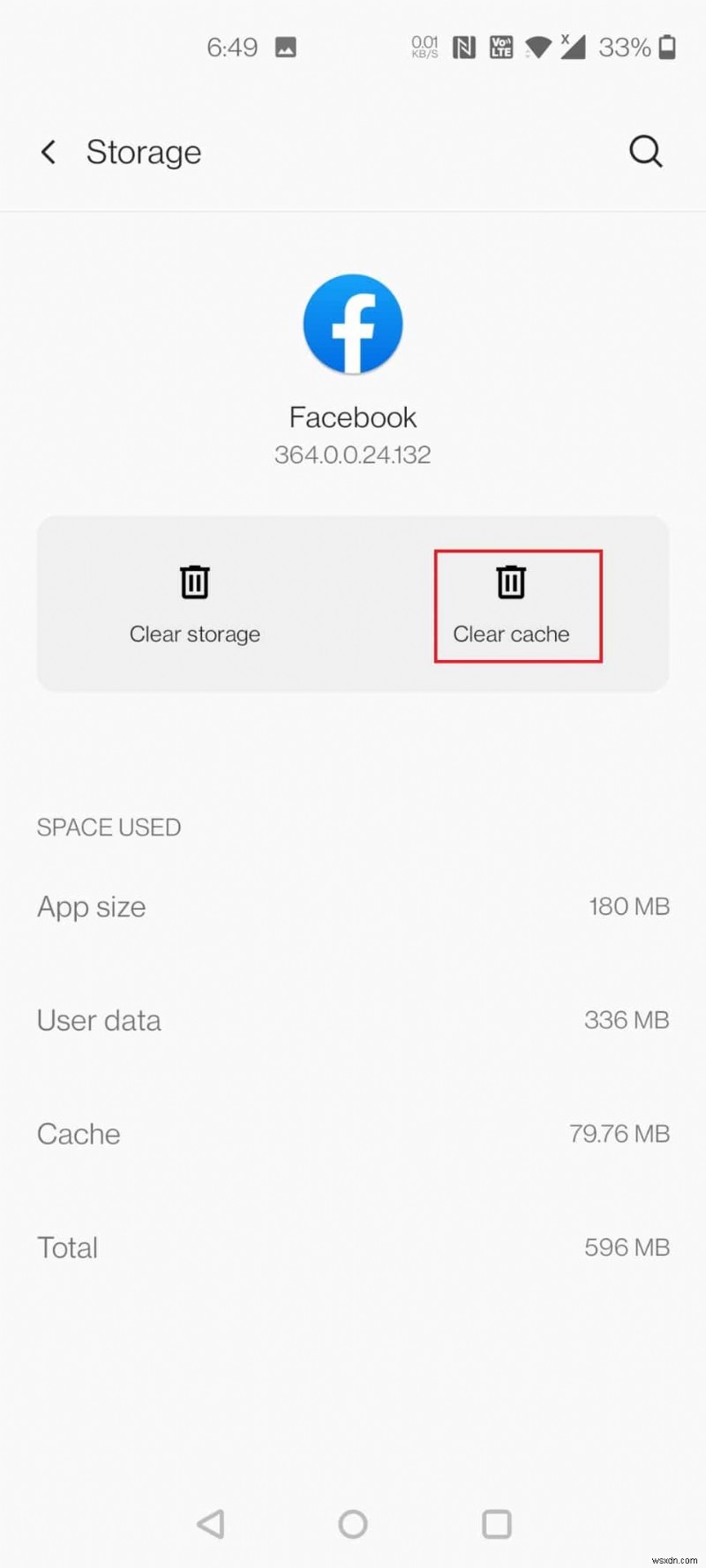This screenshot has width=706, height=1568.
Task: Tap the screenshot notification icon near the clock
Action: click(284, 46)
